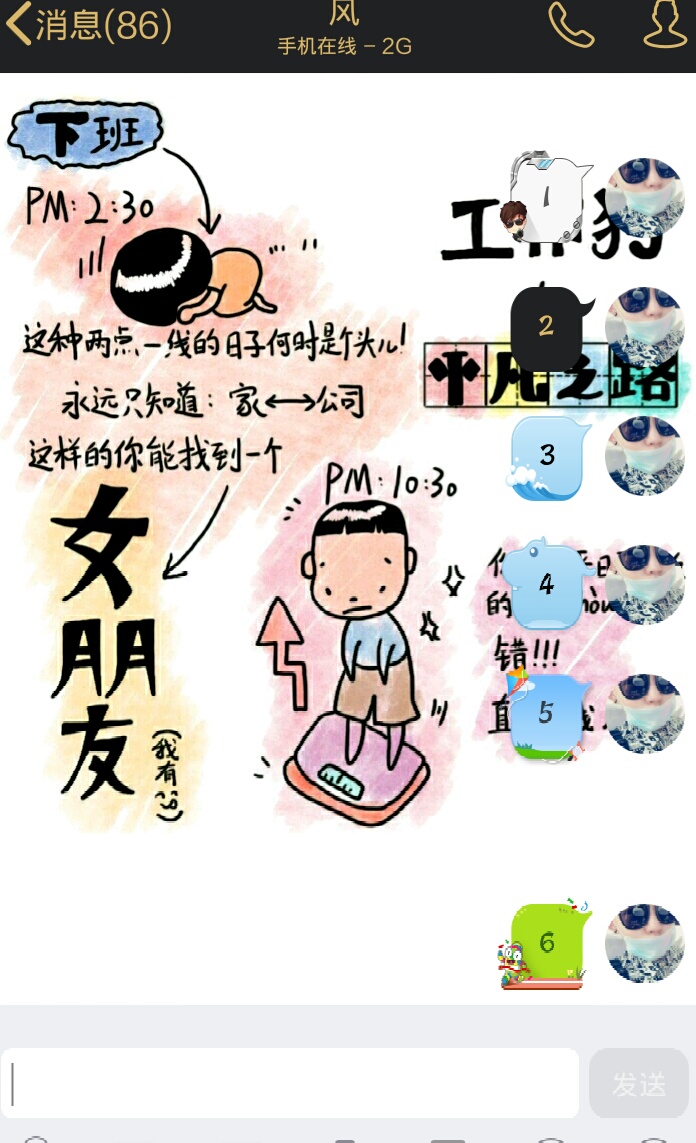Tap the wave bubble numbered 3
696x1143 pixels.
547,456
